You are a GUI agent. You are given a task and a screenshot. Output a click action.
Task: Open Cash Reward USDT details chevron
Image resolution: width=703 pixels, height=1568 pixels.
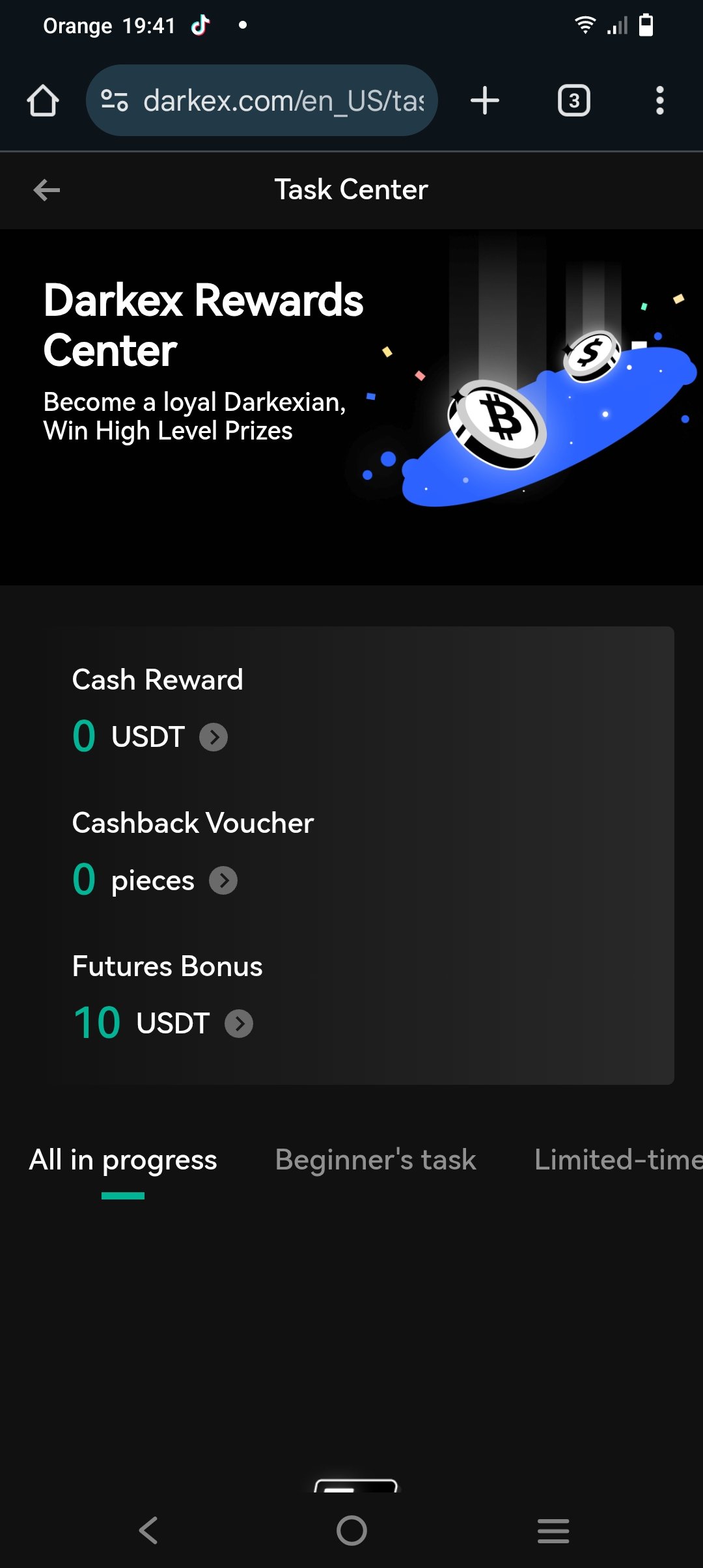click(214, 737)
